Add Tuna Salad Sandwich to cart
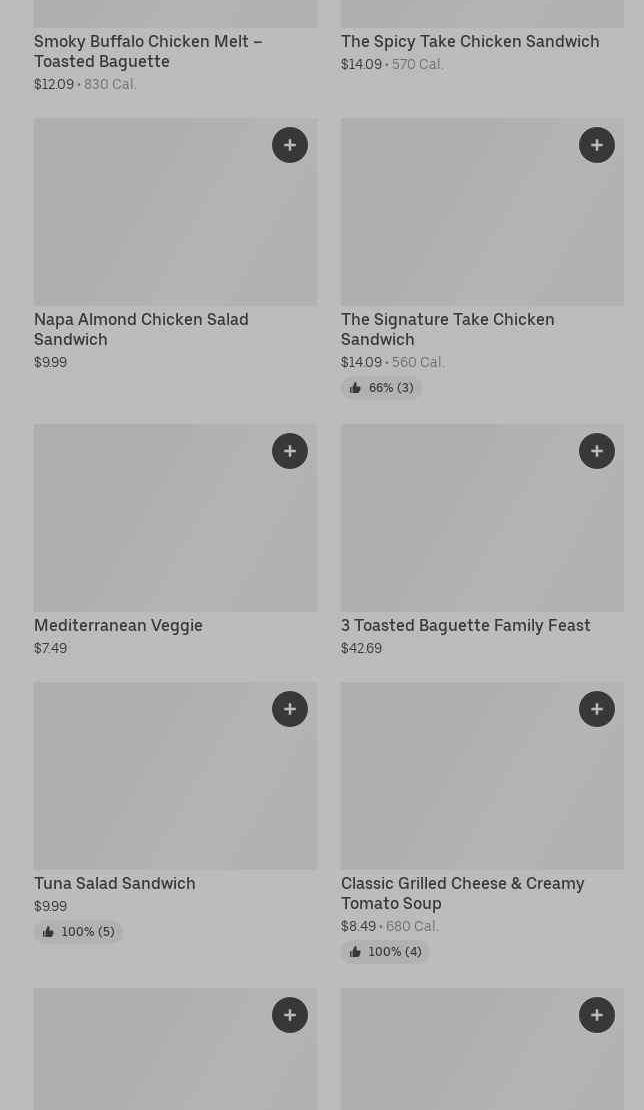This screenshot has width=644, height=1110. point(290,709)
